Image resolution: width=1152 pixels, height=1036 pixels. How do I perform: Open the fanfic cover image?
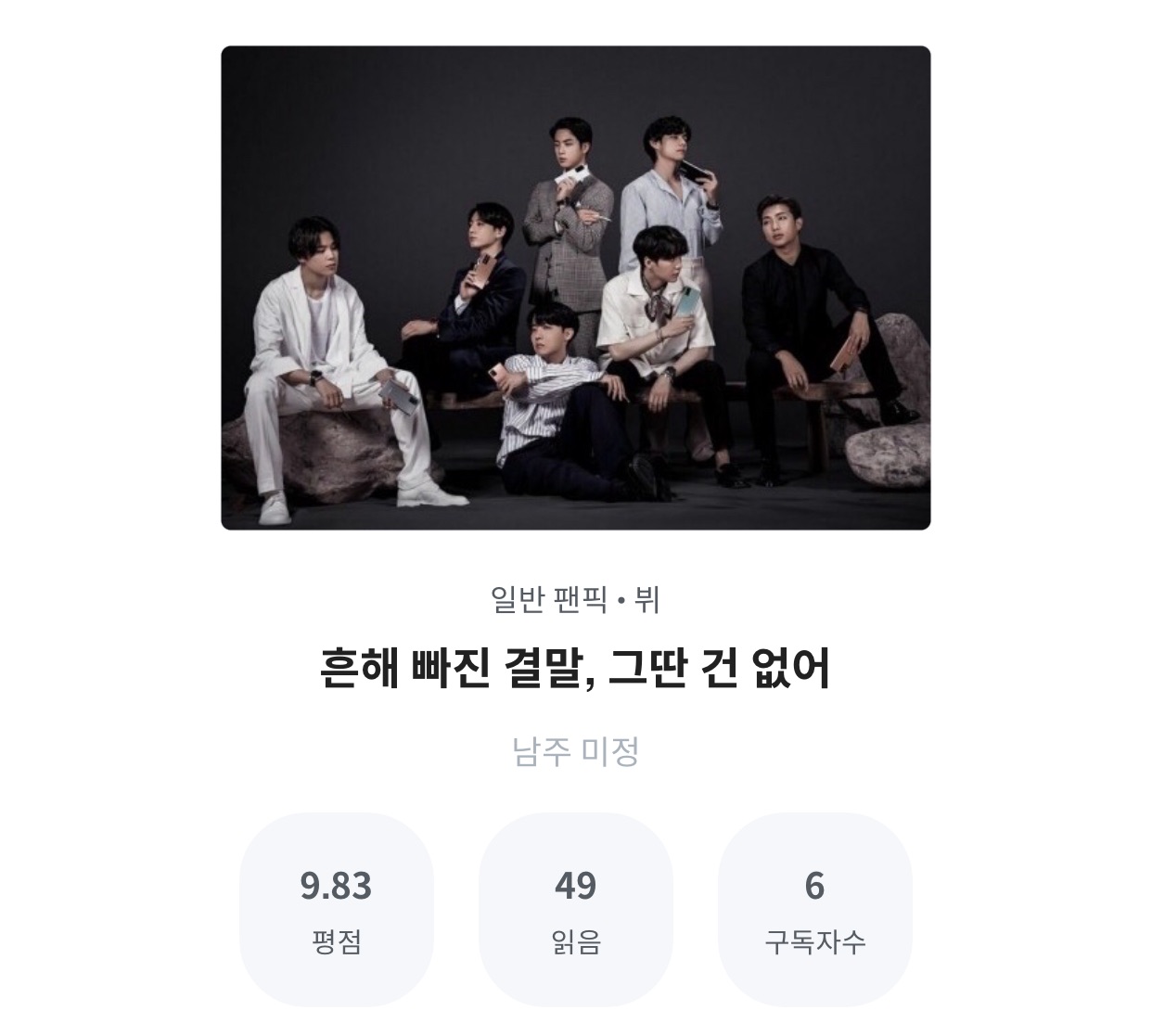tap(575, 288)
